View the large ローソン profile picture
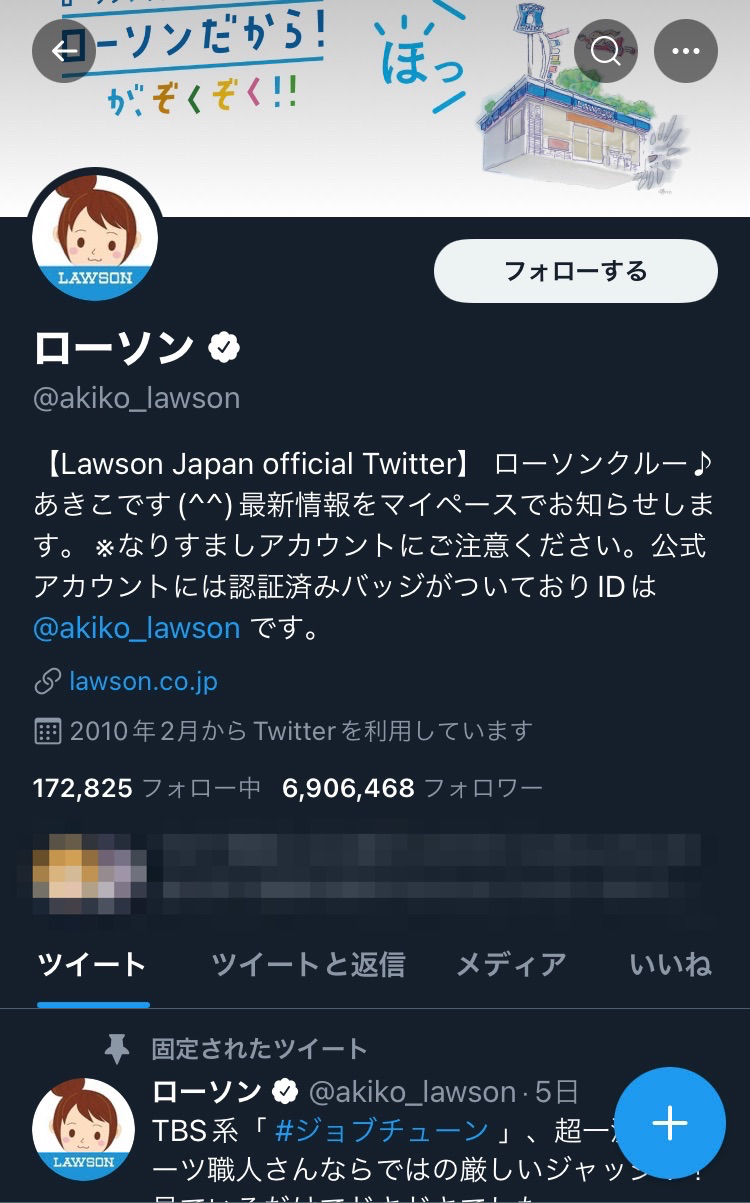 [96, 238]
